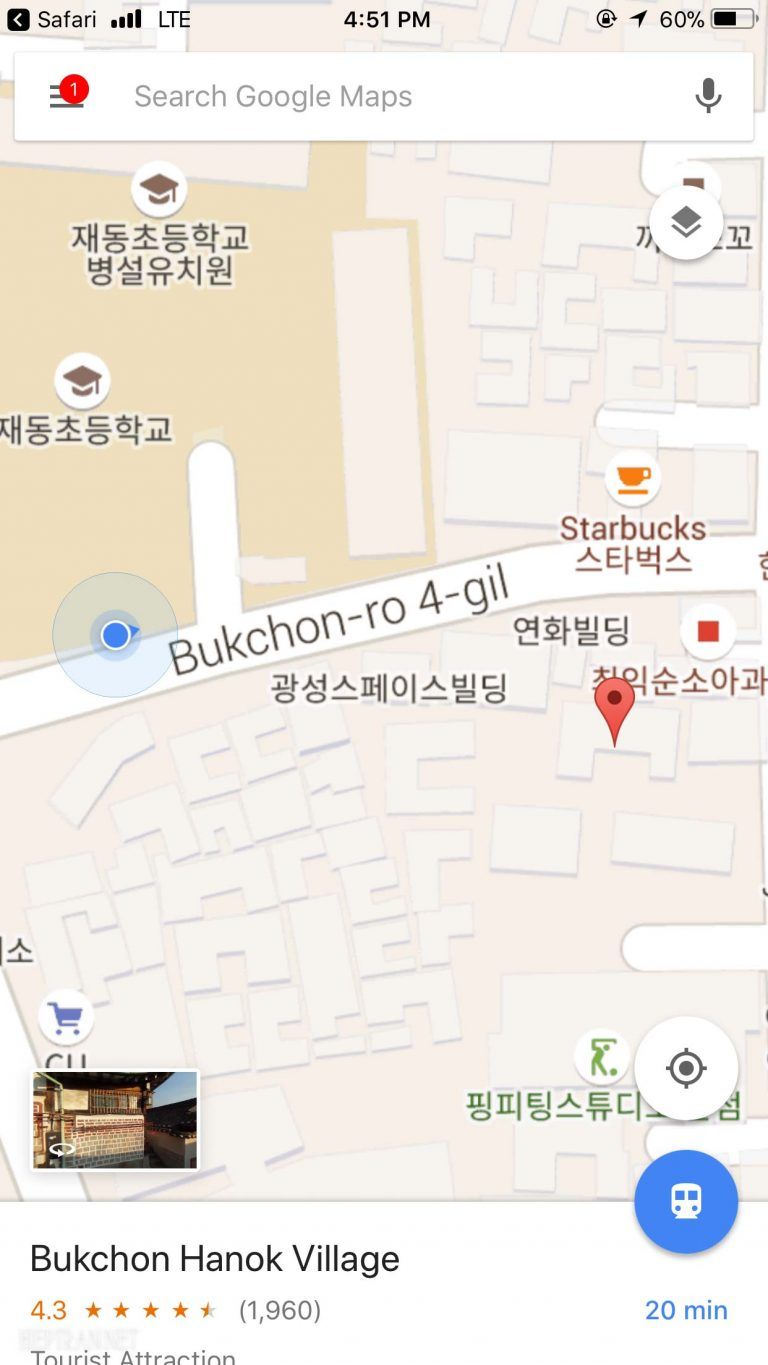Image resolution: width=768 pixels, height=1365 pixels.
Task: Open the map layers button
Action: (x=686, y=223)
